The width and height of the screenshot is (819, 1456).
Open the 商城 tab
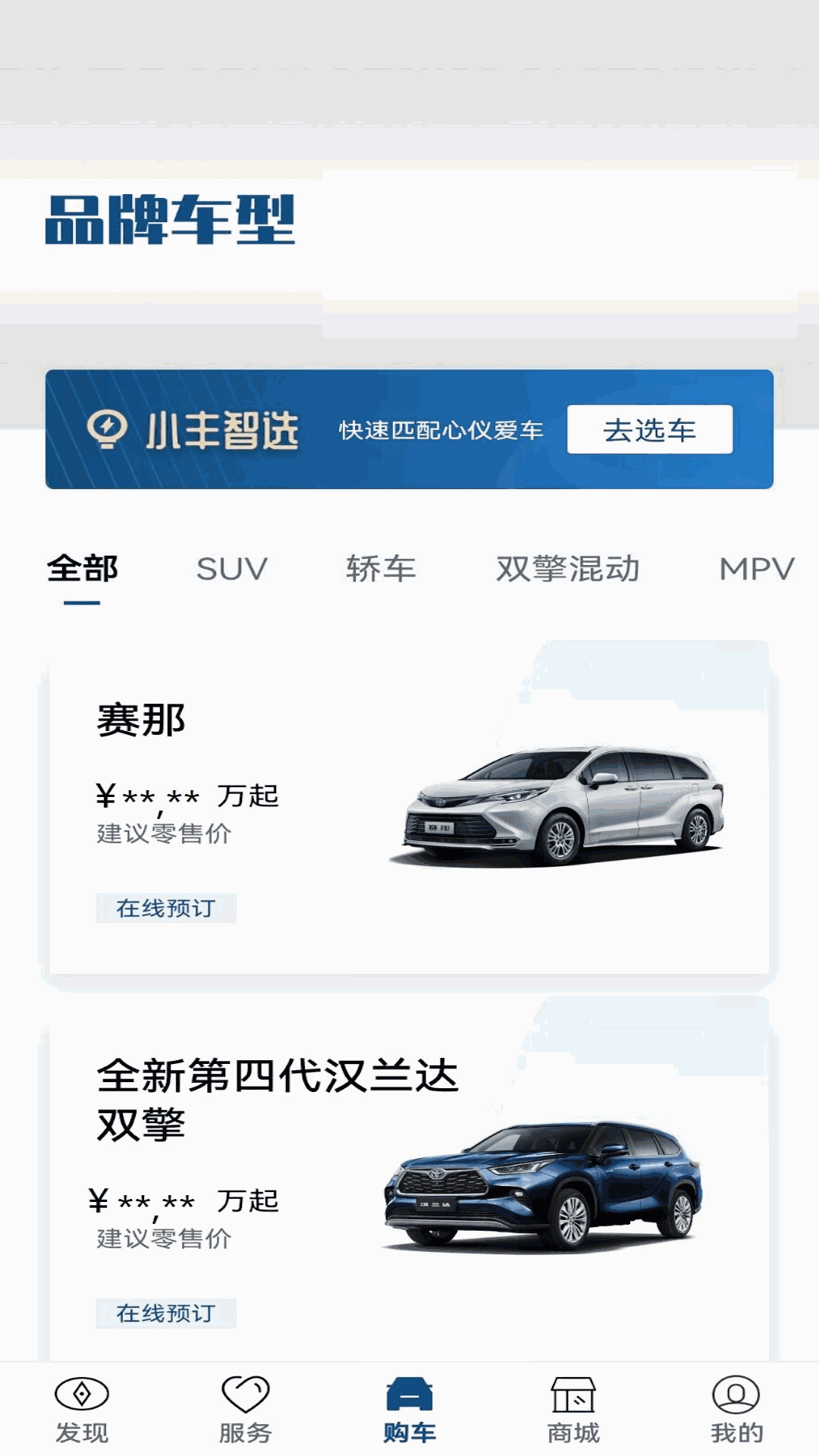tap(573, 1410)
